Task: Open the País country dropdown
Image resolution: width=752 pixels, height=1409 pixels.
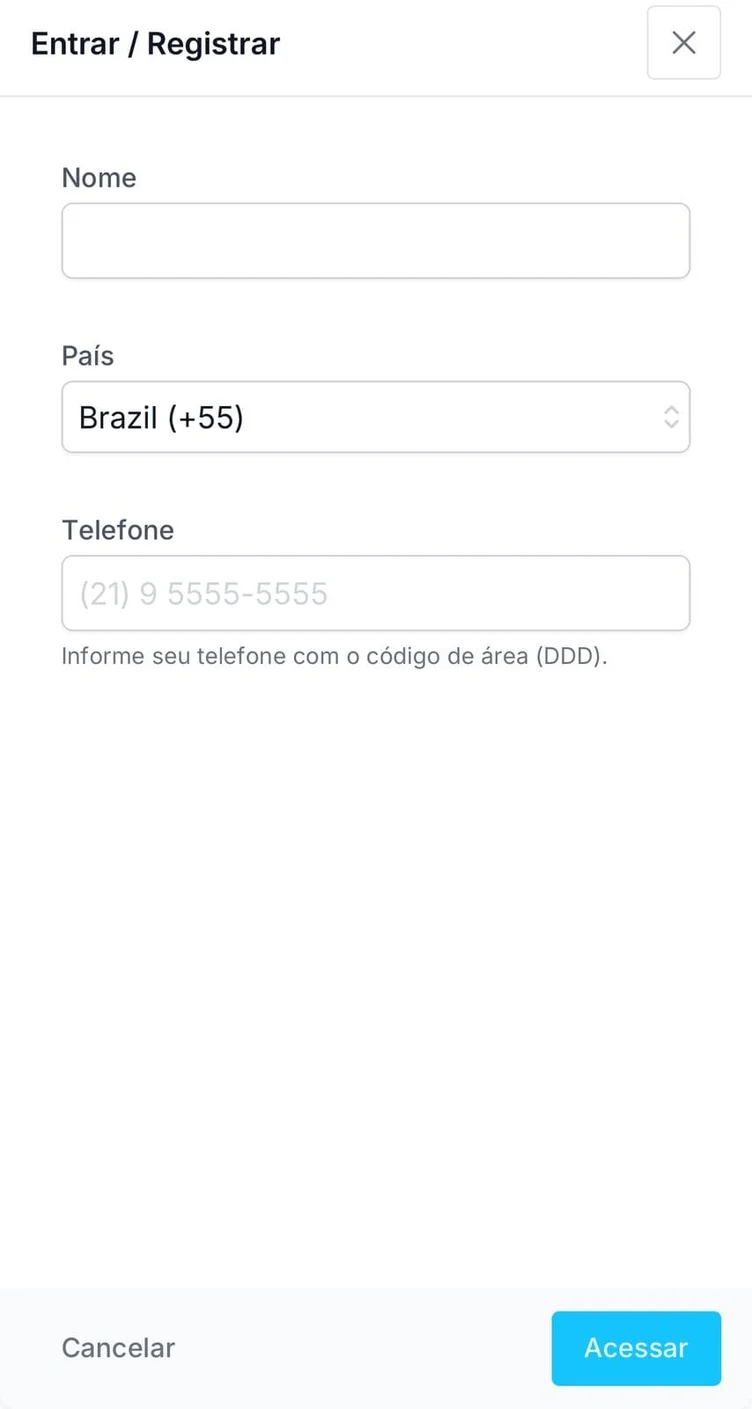Action: (375, 417)
